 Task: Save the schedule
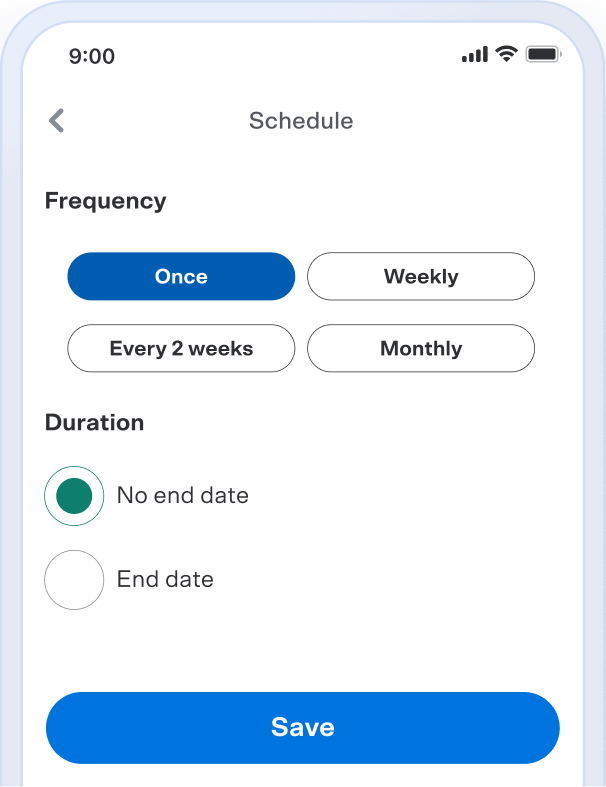[x=302, y=728]
